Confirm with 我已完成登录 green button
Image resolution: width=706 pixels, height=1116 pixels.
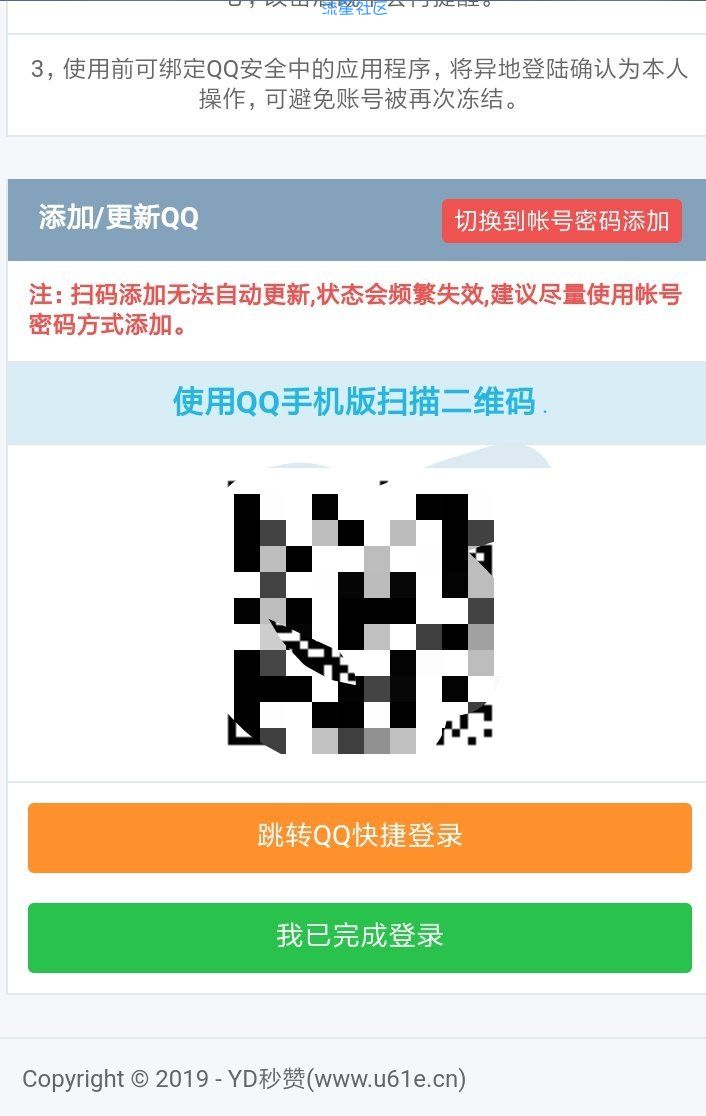pos(359,937)
